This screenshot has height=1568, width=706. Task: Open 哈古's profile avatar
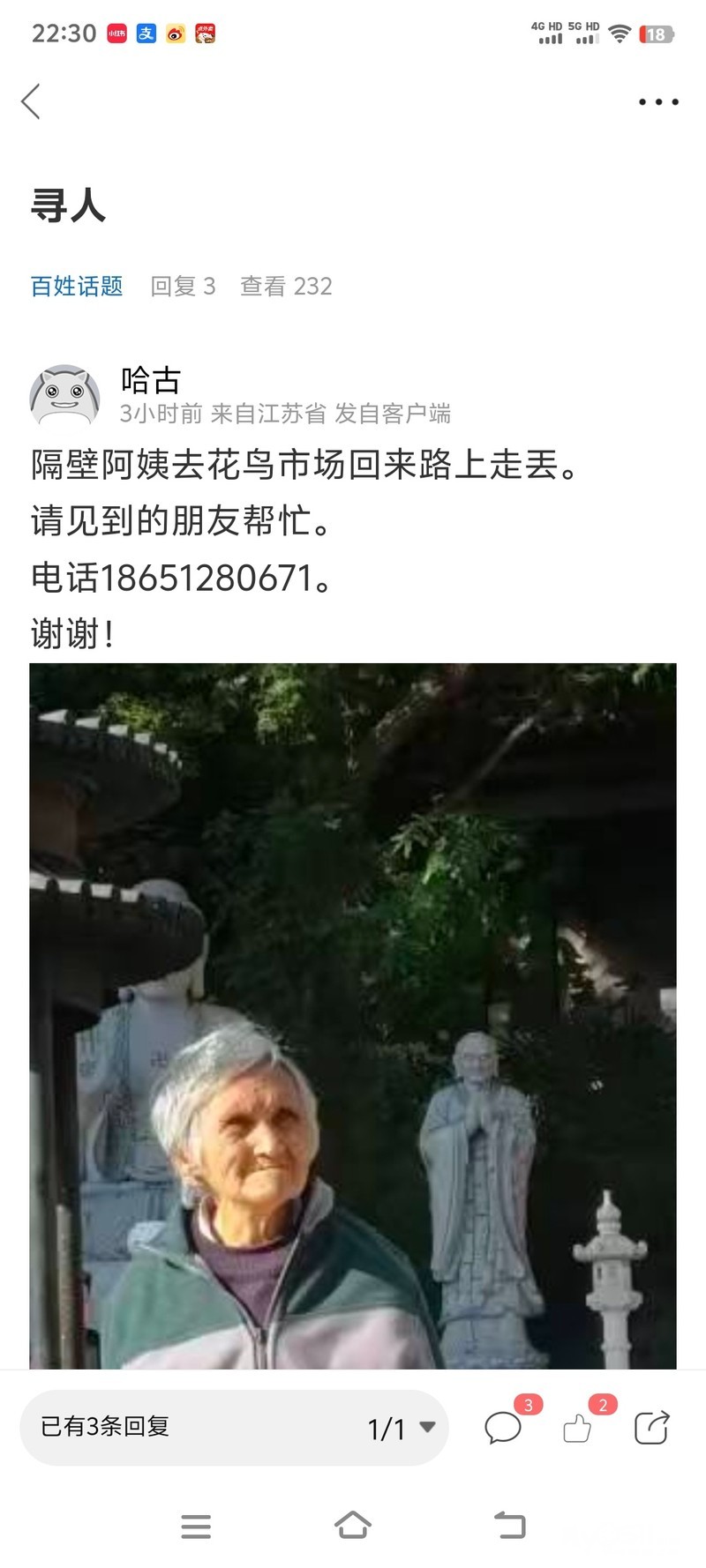64,396
